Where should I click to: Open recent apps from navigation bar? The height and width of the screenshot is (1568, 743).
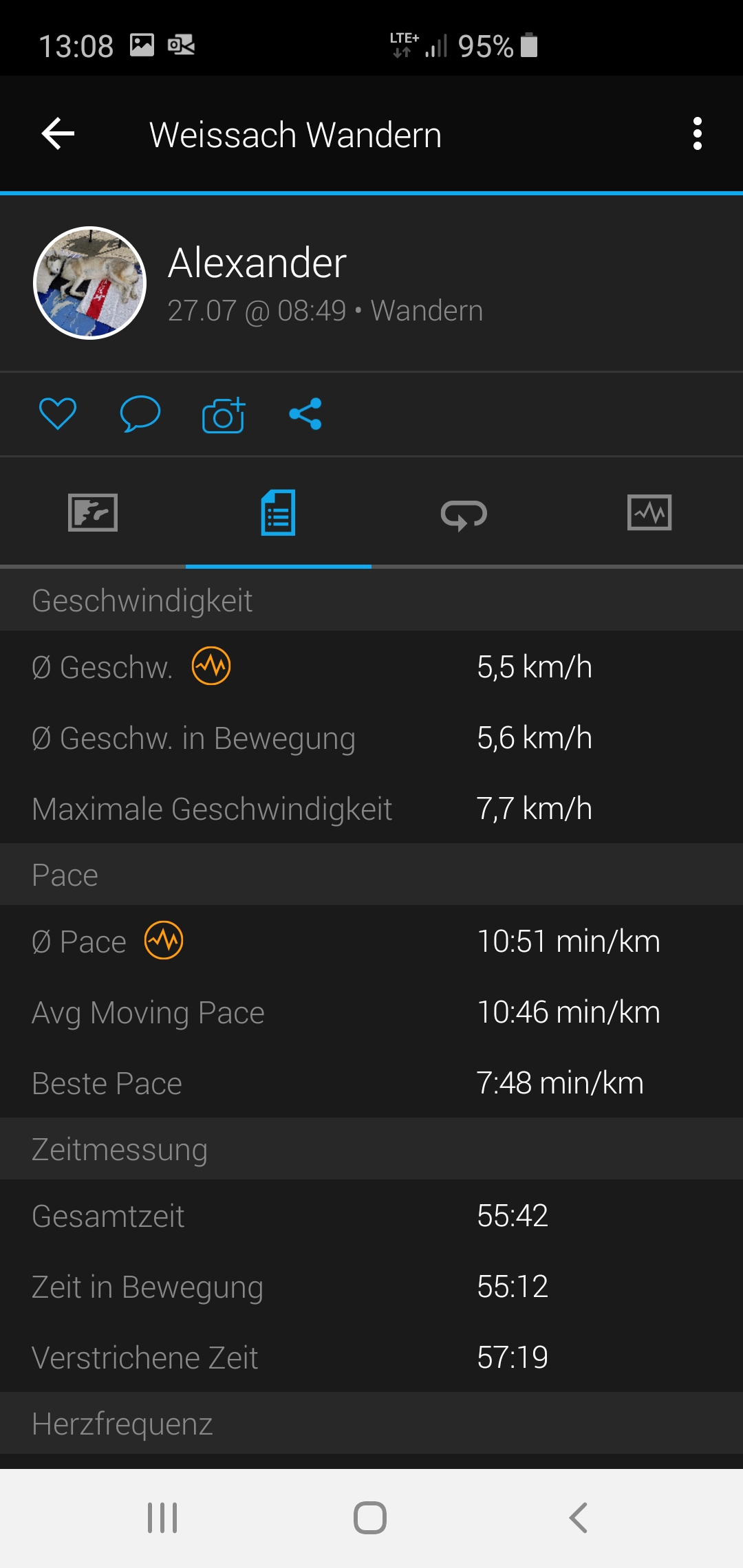162,1518
